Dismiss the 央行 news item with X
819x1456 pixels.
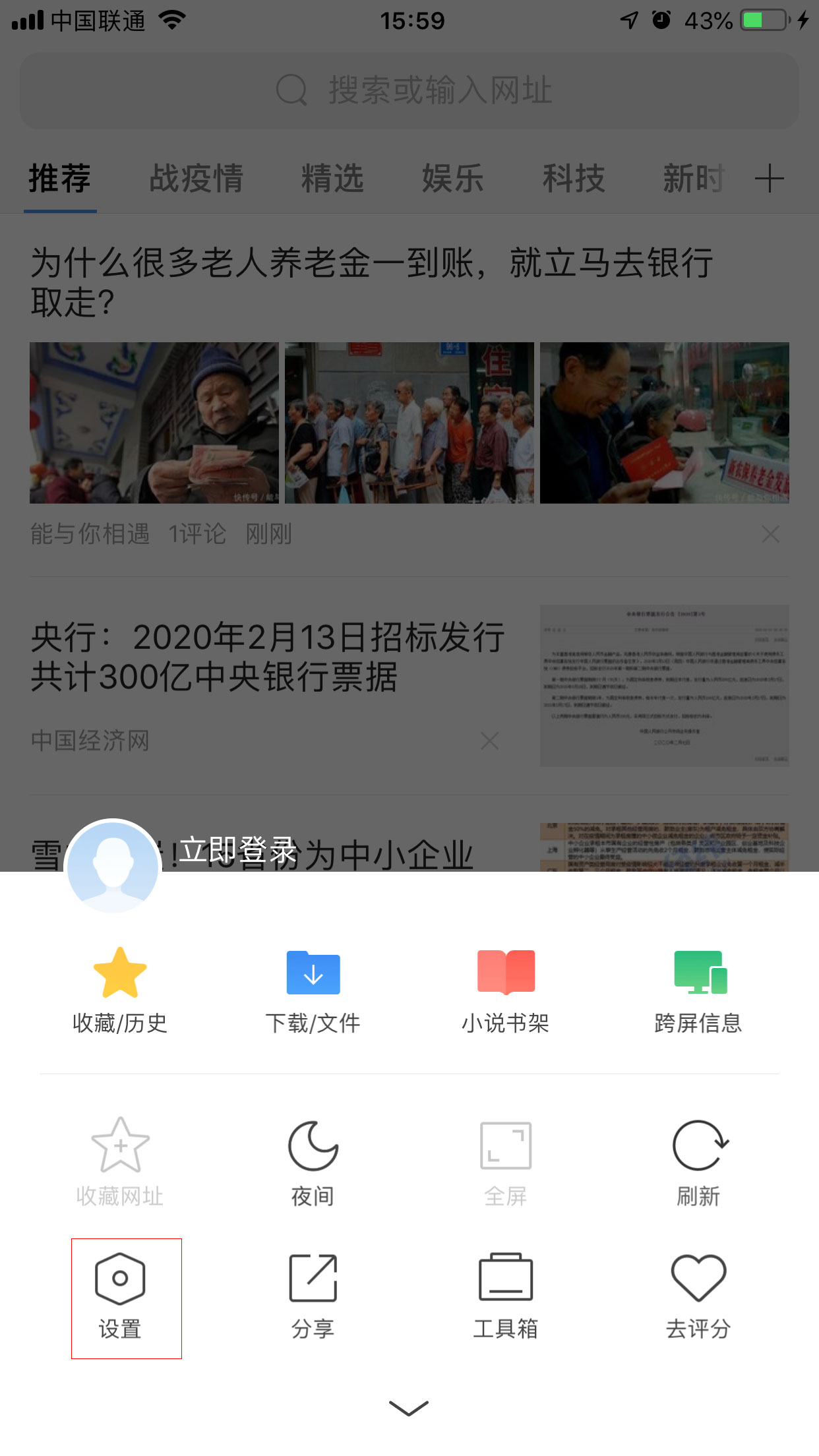(488, 741)
